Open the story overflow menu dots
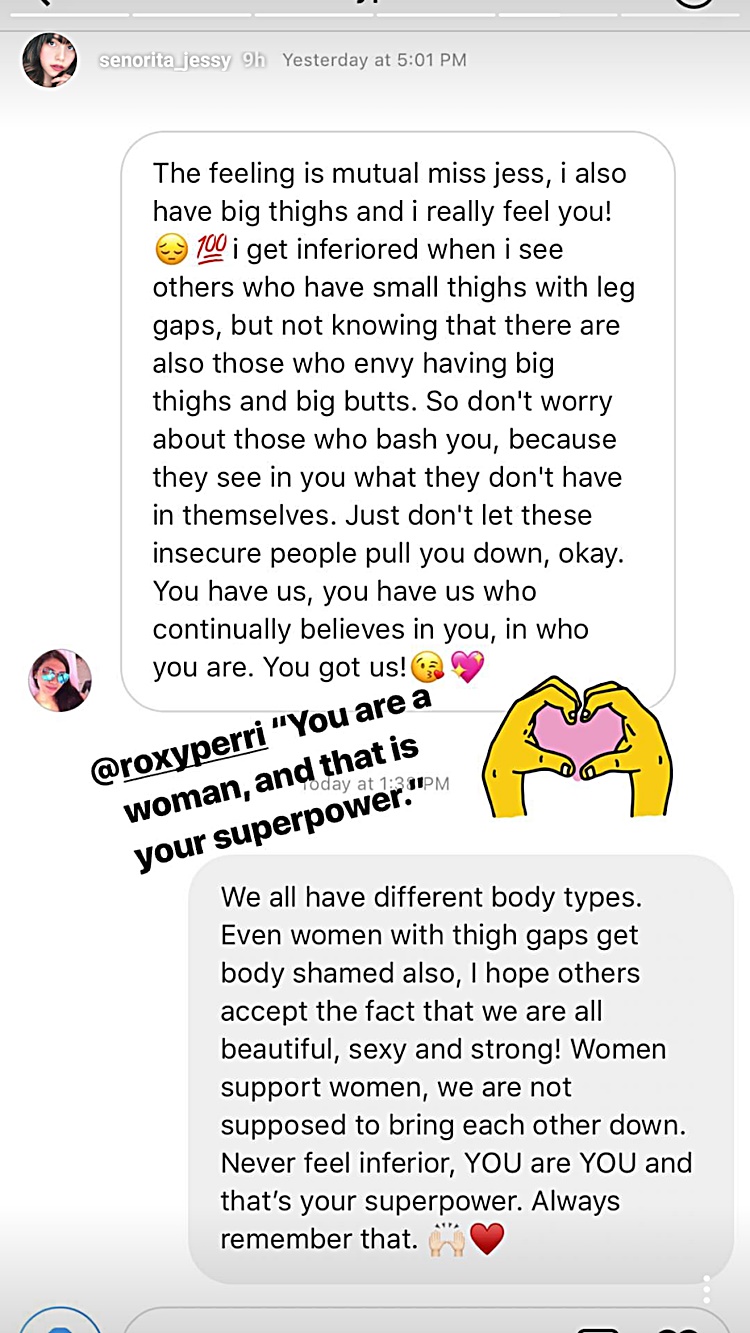Image resolution: width=750 pixels, height=1333 pixels. [x=706, y=1289]
